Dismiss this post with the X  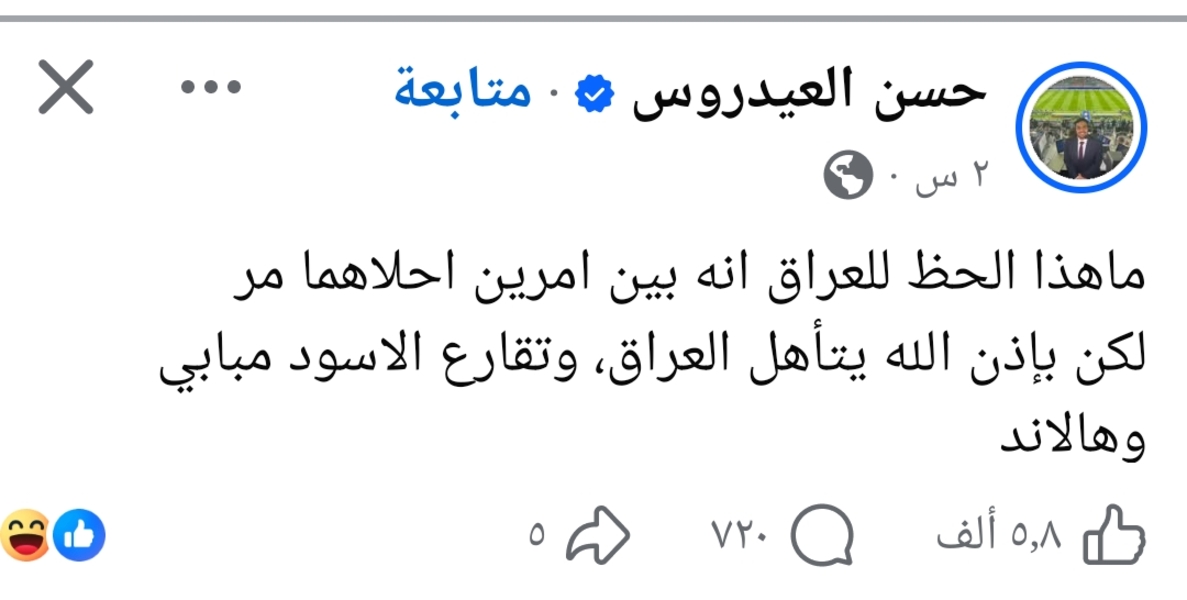(66, 87)
